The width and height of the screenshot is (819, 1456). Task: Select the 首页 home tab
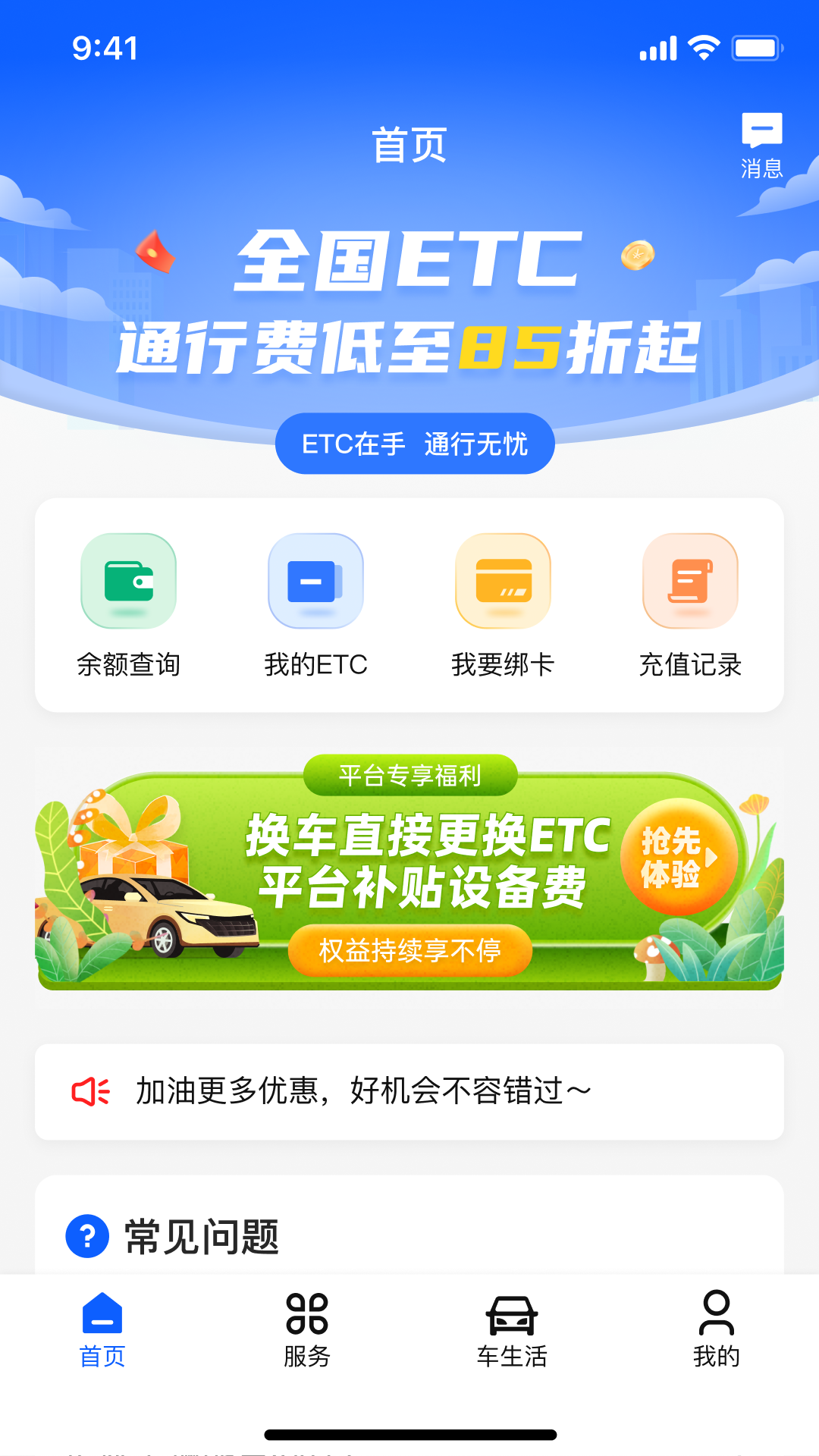pyautogui.click(x=102, y=1330)
